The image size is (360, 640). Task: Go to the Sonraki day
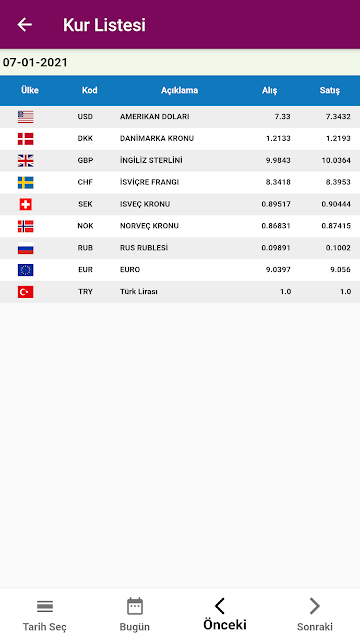315,615
